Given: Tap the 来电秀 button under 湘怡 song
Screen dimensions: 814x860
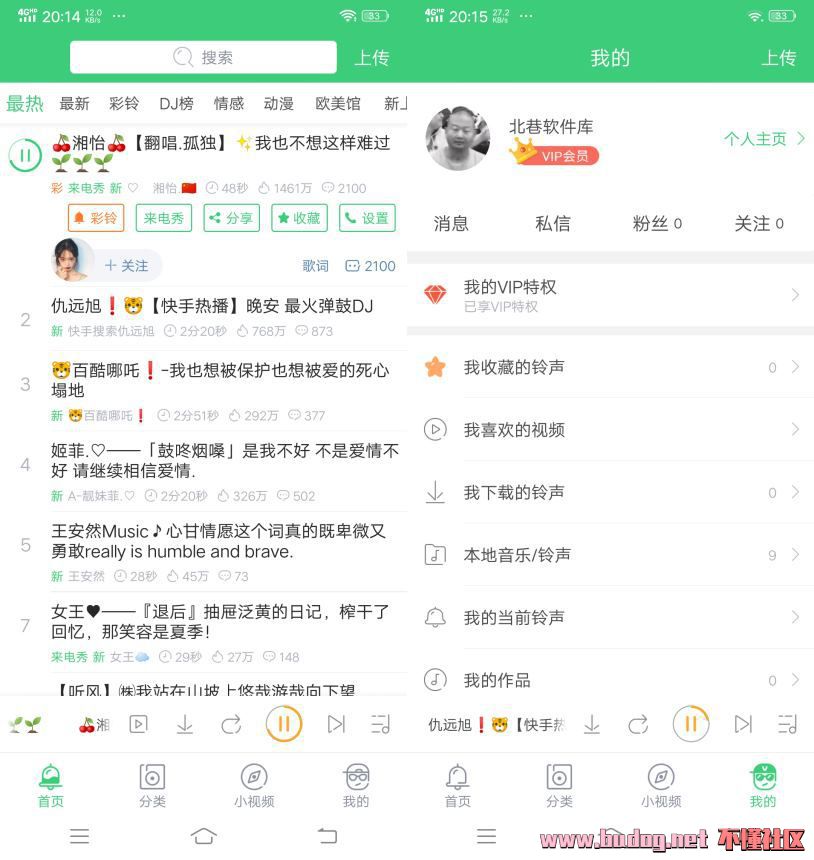Looking at the screenshot, I should (x=163, y=218).
